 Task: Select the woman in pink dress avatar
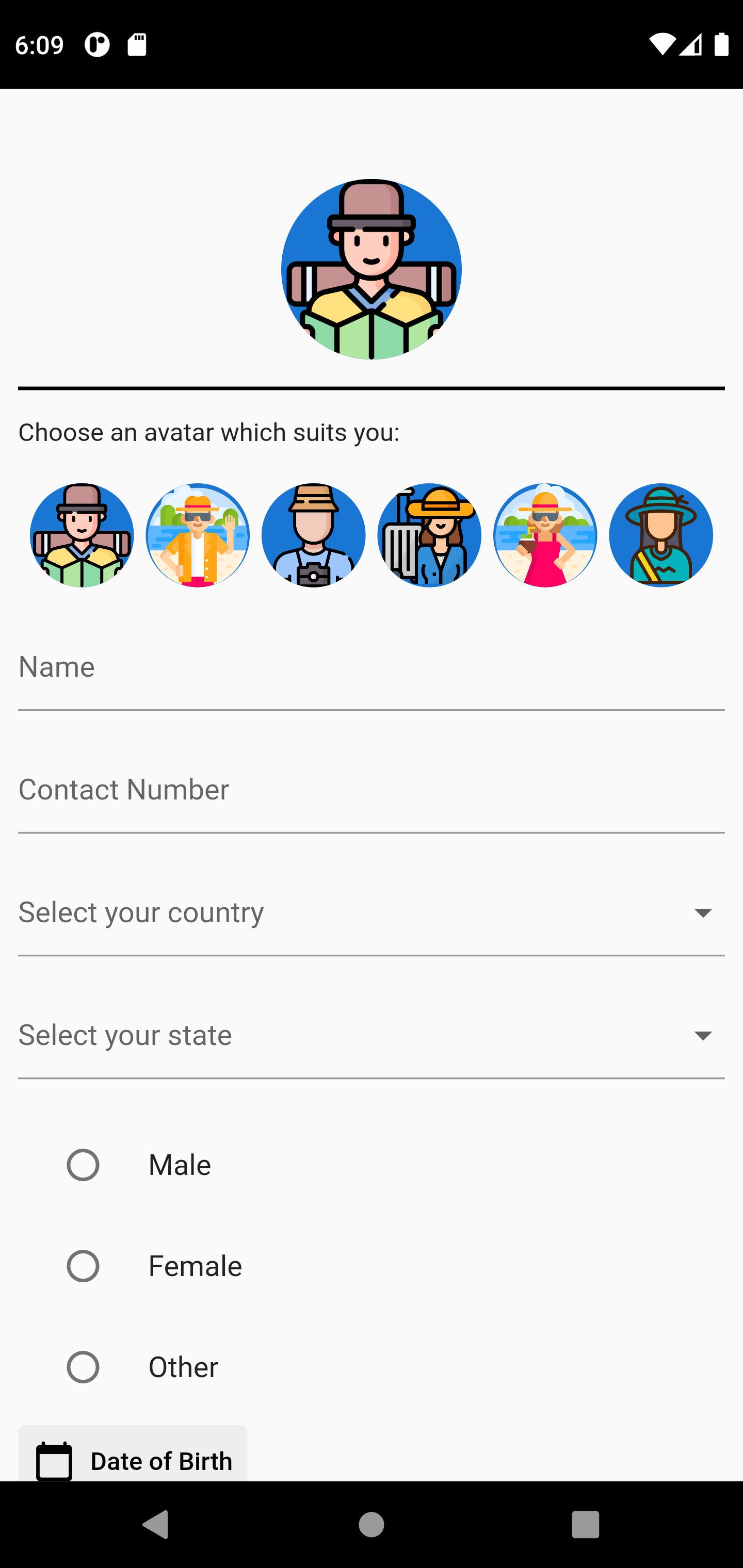point(545,534)
